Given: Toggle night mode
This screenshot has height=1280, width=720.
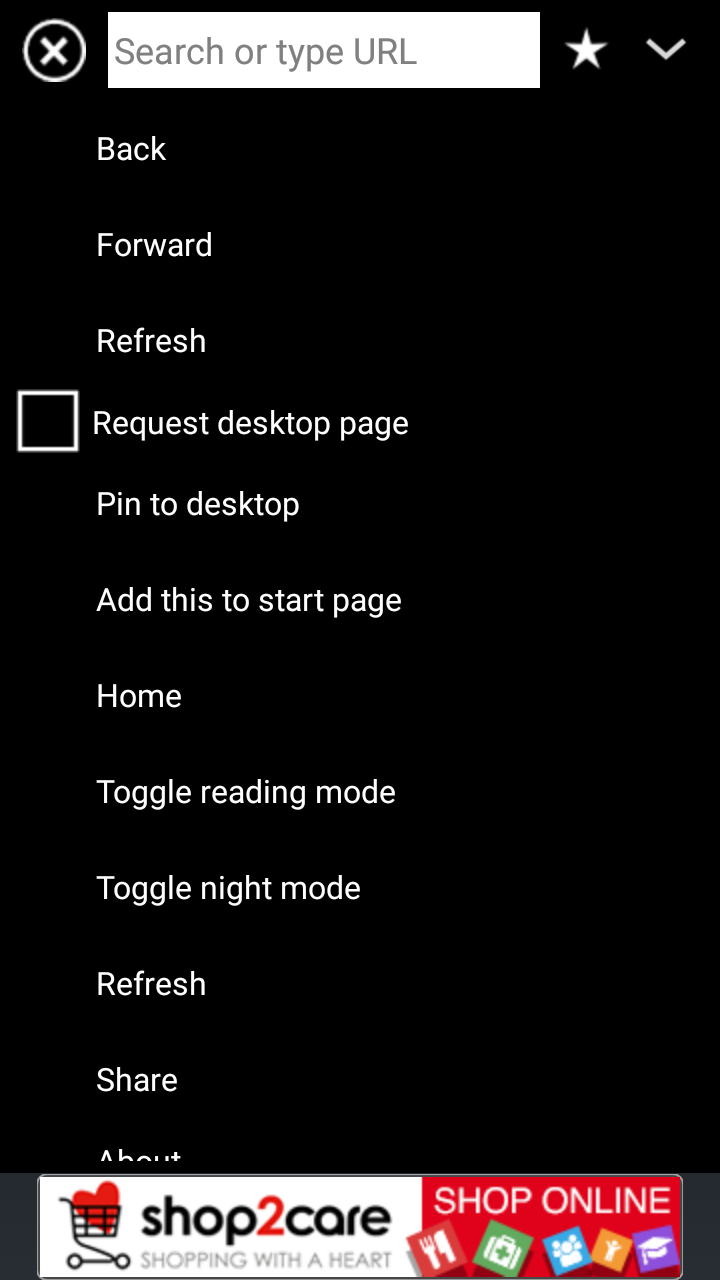Looking at the screenshot, I should pos(228,887).
